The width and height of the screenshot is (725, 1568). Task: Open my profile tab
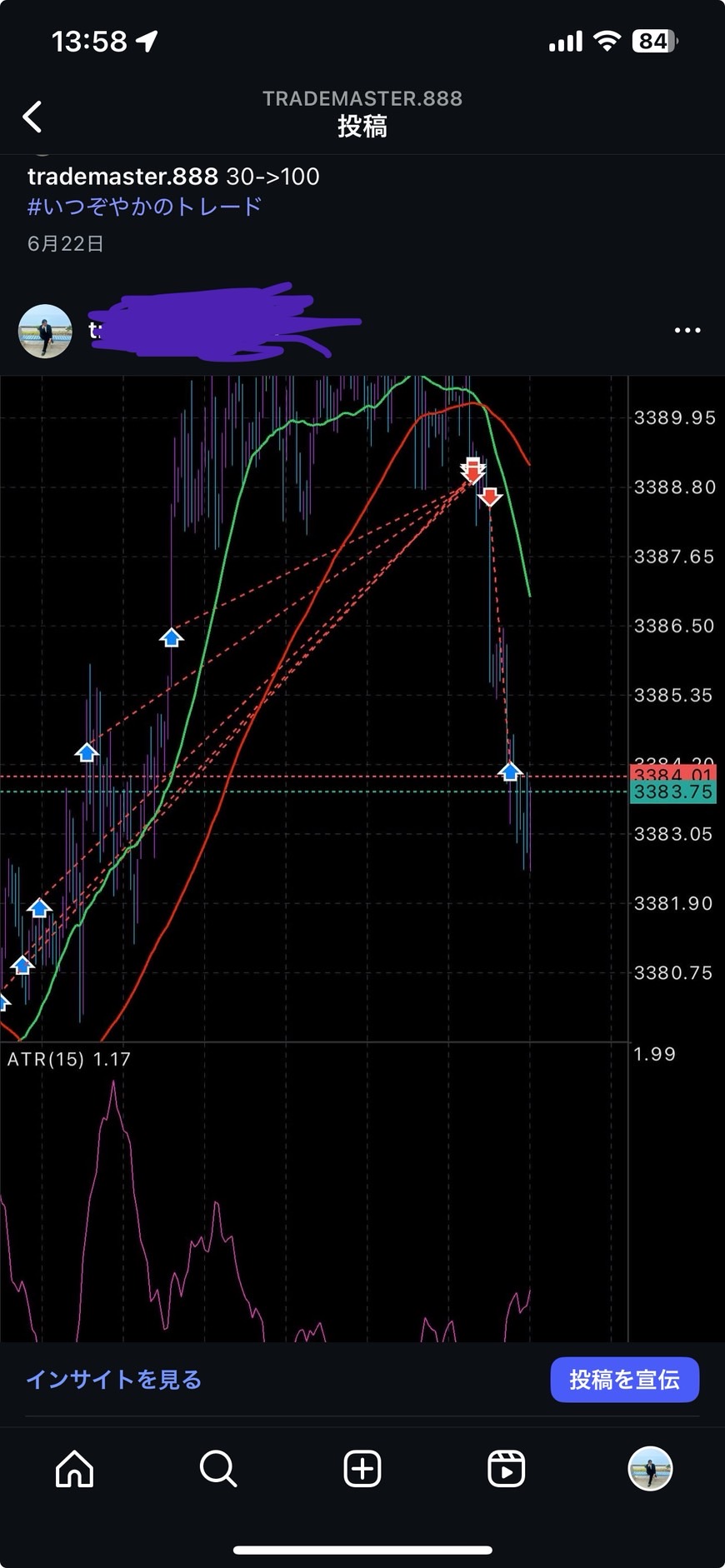pos(650,1469)
